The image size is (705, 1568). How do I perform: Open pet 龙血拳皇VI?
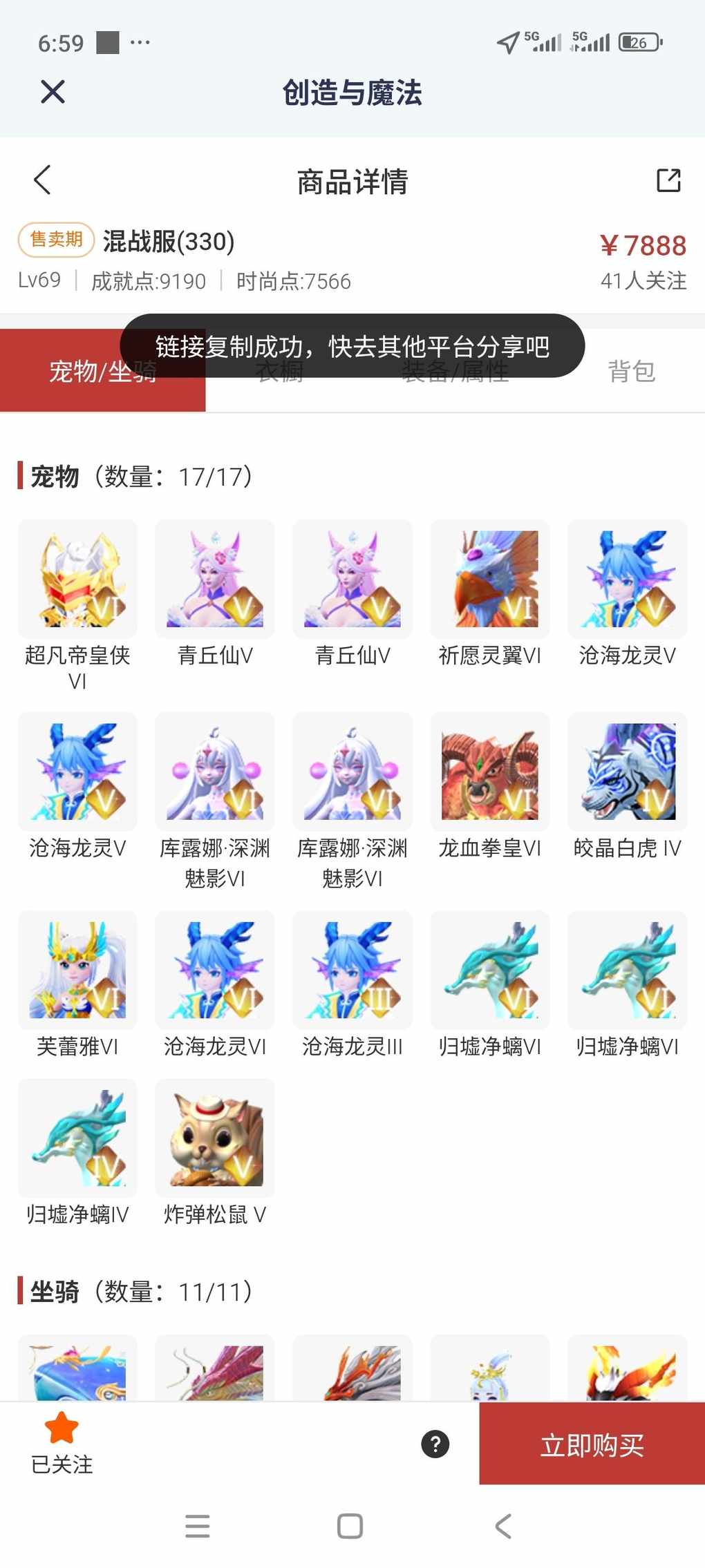pos(489,772)
